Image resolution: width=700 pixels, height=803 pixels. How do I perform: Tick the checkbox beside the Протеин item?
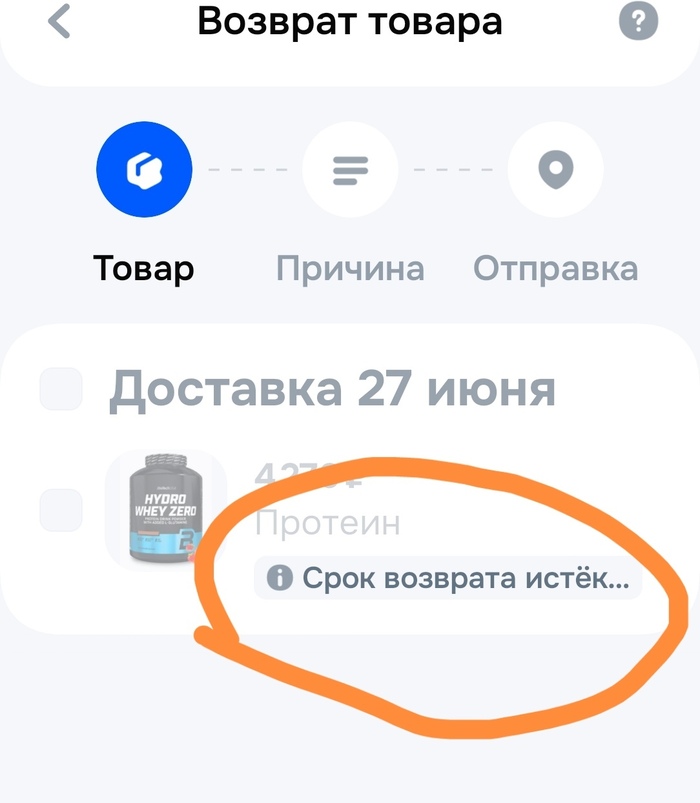pyautogui.click(x=60, y=510)
